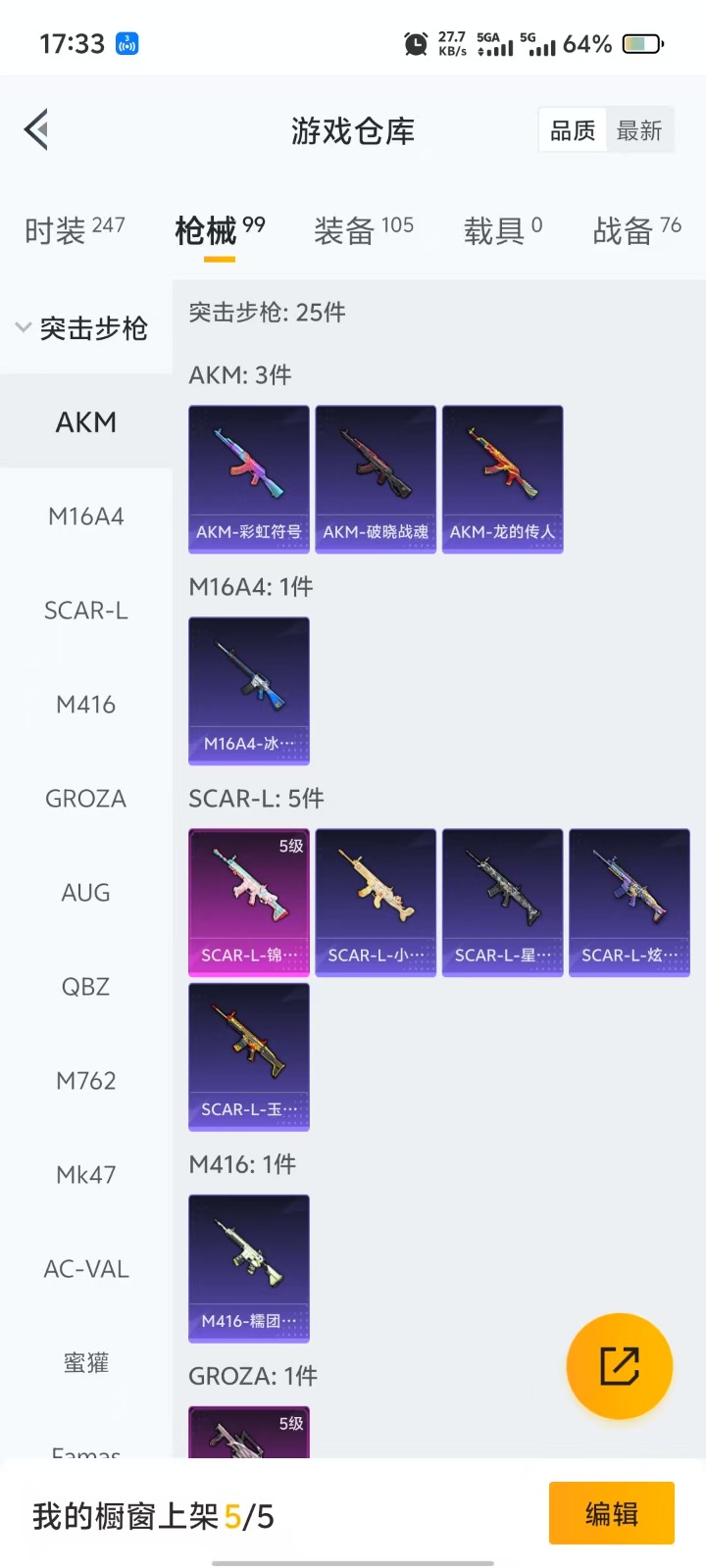
Task: Tap the orange share floating button
Action: click(x=620, y=1366)
